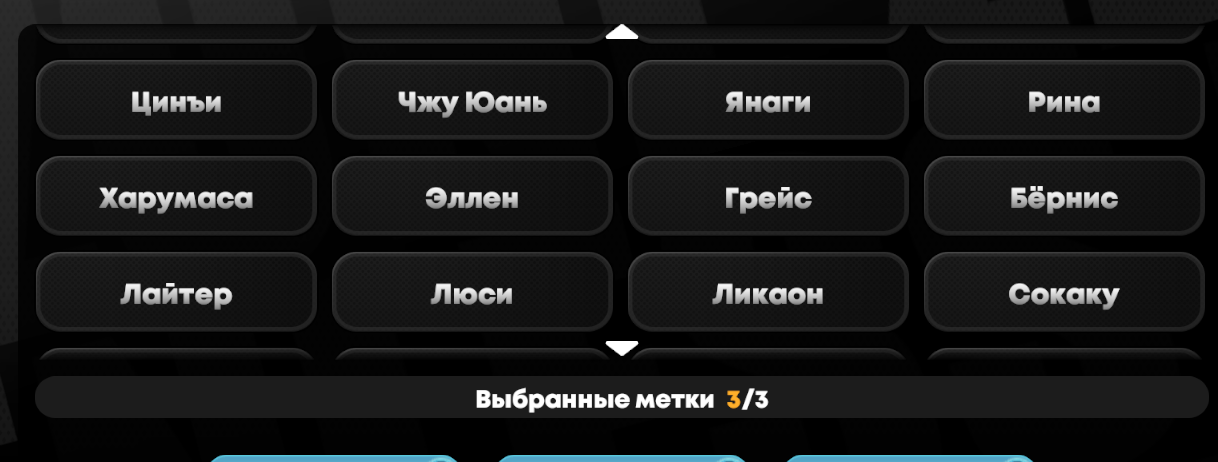The image size is (1218, 462).
Task: Select the Эллен tag
Action: tap(472, 196)
